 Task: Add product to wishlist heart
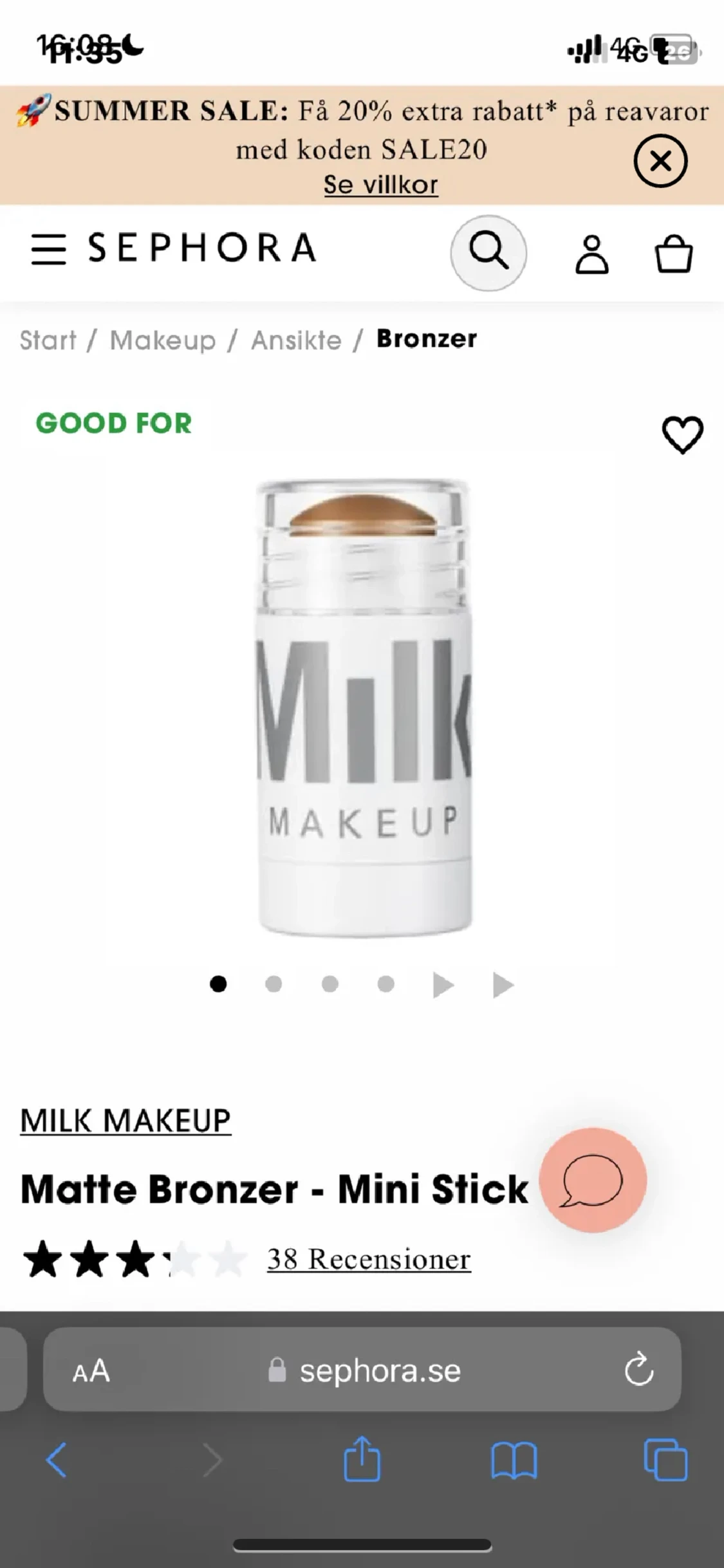(682, 435)
